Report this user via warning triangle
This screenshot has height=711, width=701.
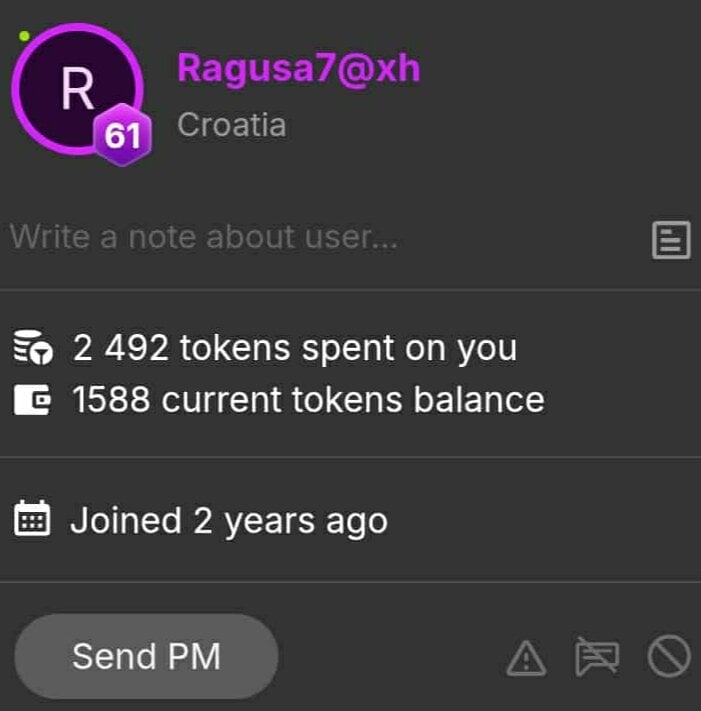[x=526, y=658]
